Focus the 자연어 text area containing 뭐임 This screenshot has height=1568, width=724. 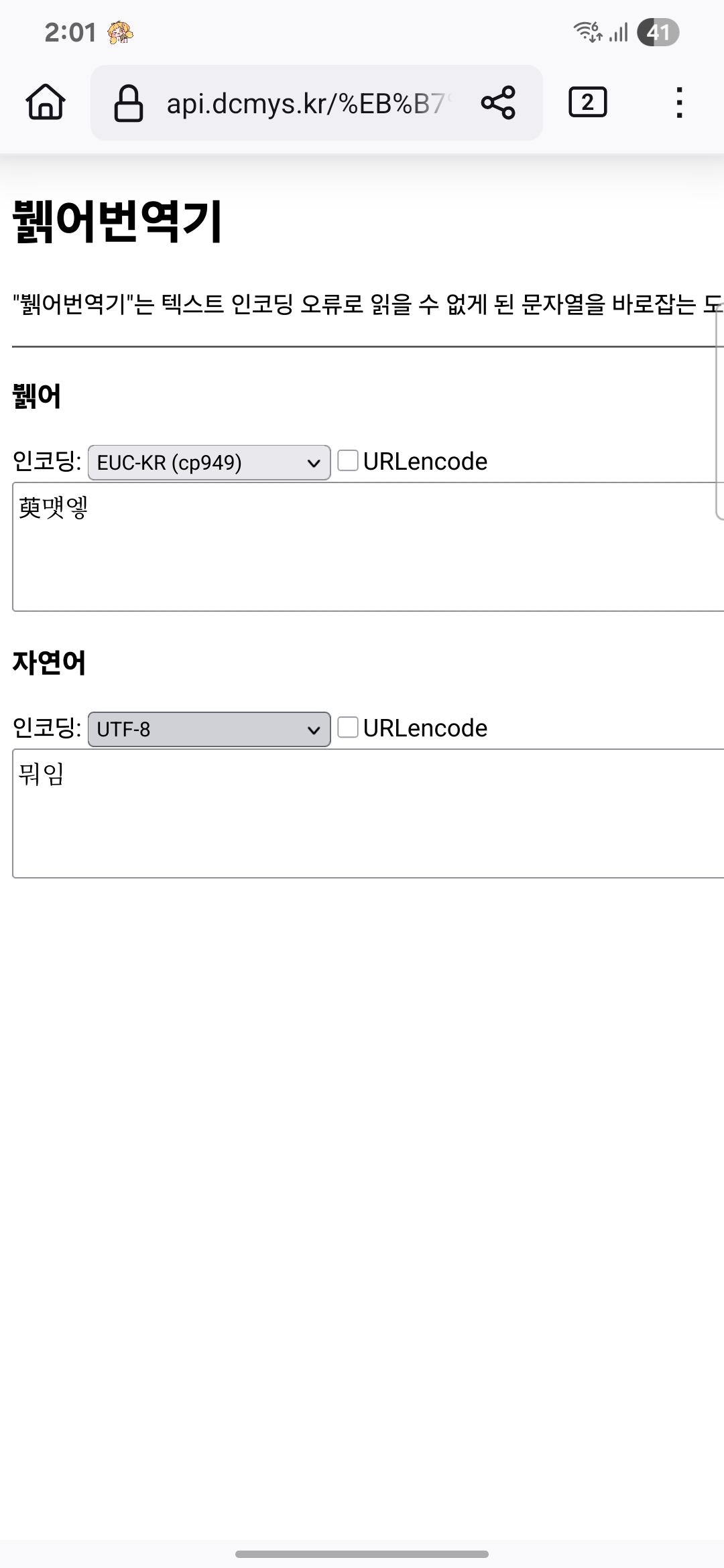pyautogui.click(x=368, y=813)
